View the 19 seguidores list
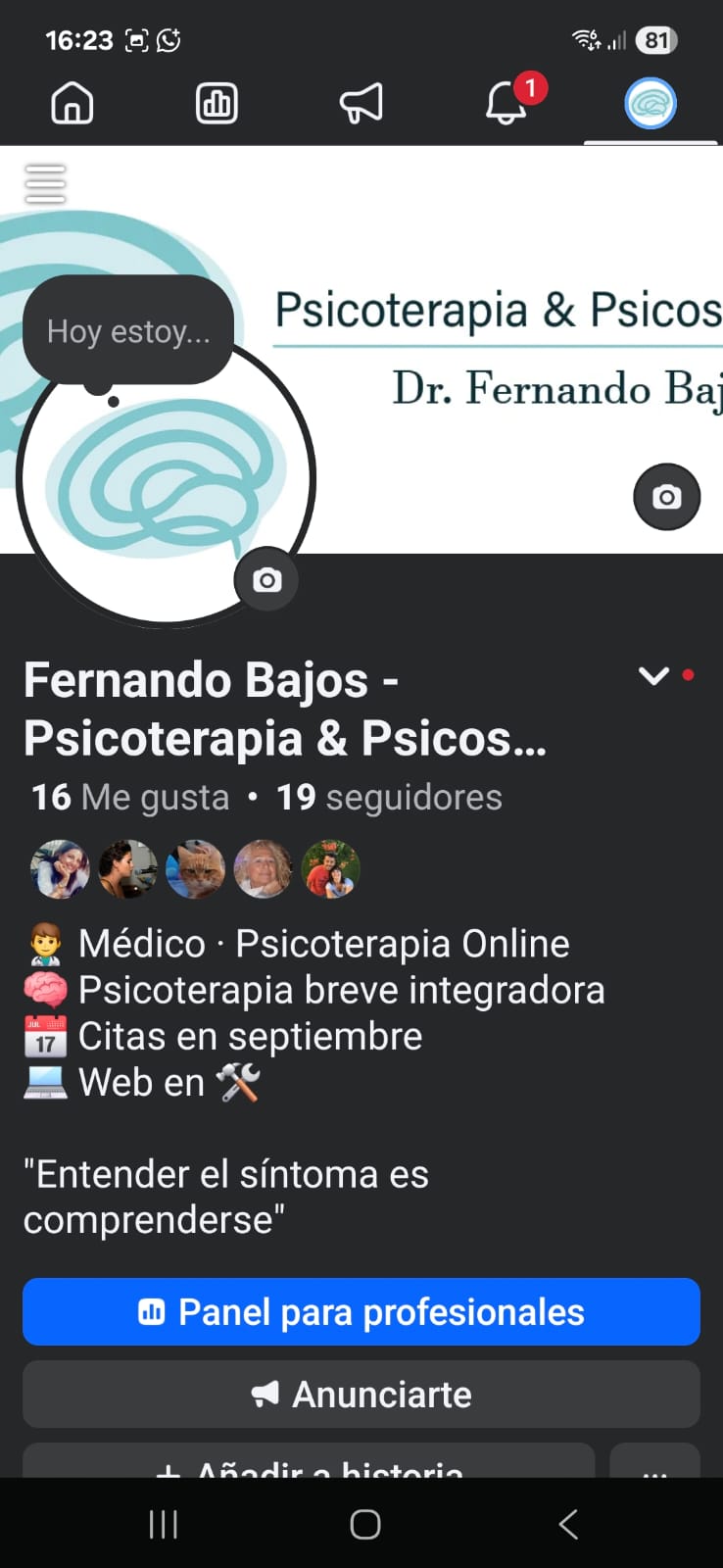 tap(389, 798)
